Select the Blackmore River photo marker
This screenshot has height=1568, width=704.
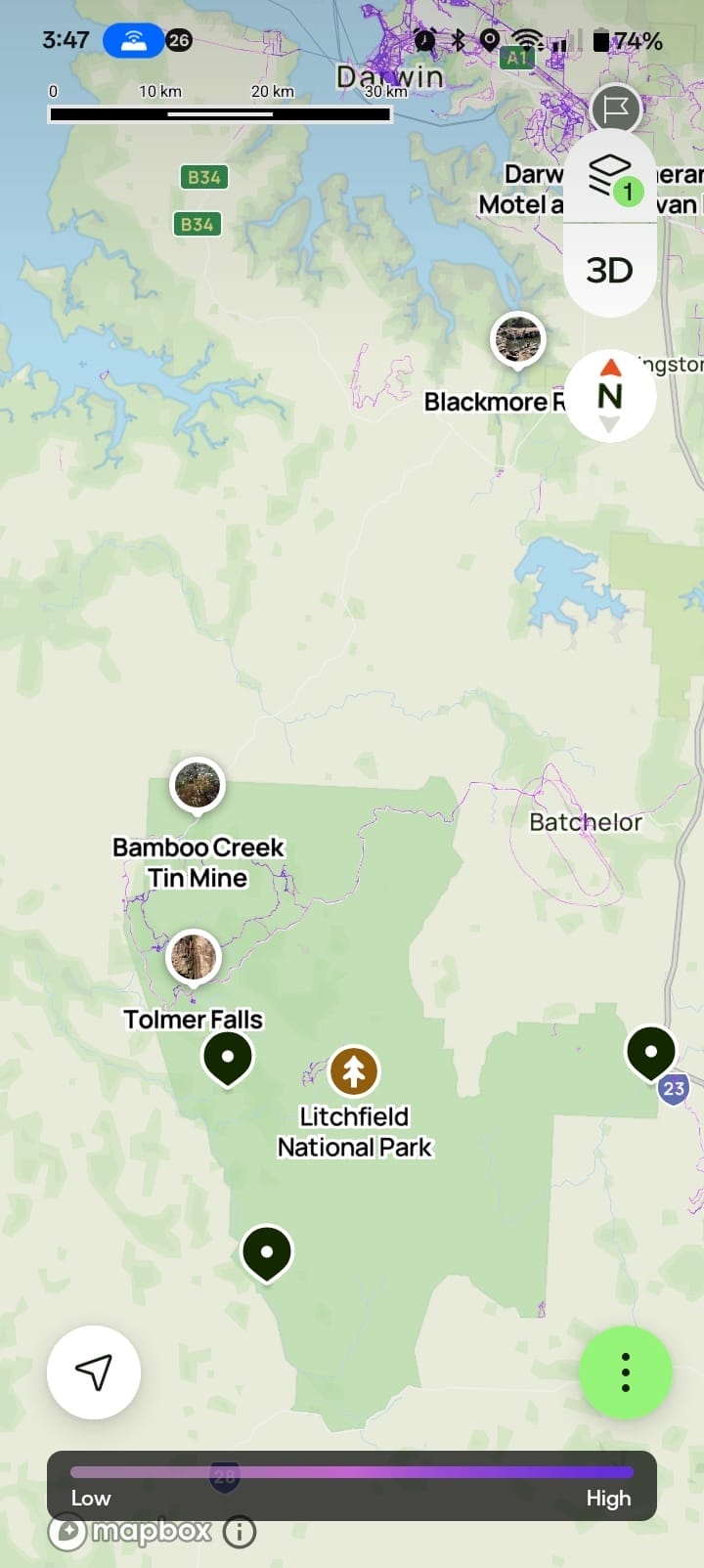click(517, 340)
